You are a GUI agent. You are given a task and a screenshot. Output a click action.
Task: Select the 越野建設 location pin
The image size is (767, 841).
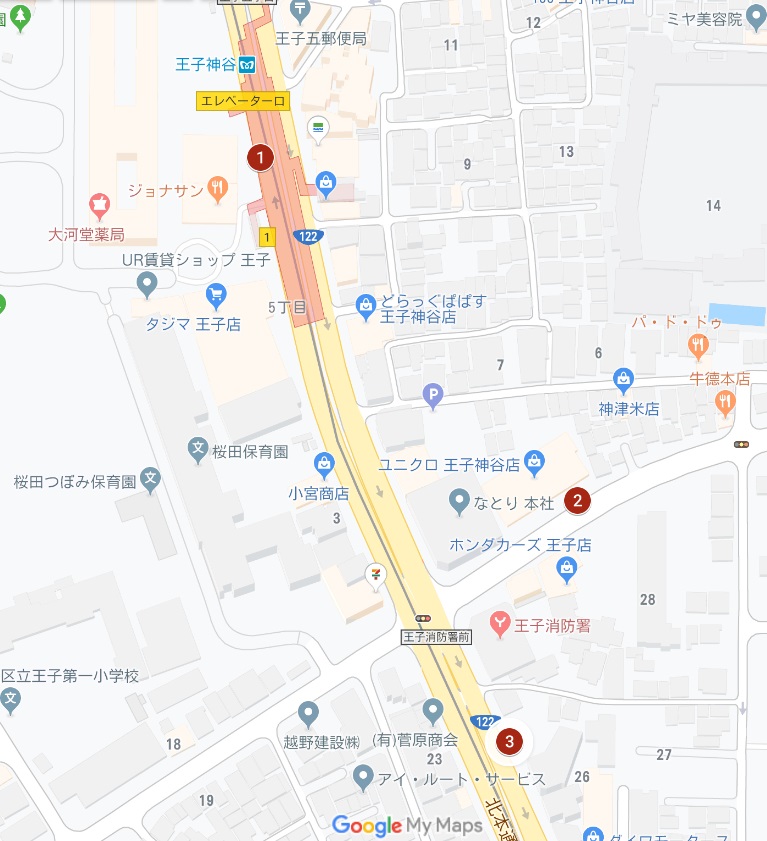click(x=308, y=714)
